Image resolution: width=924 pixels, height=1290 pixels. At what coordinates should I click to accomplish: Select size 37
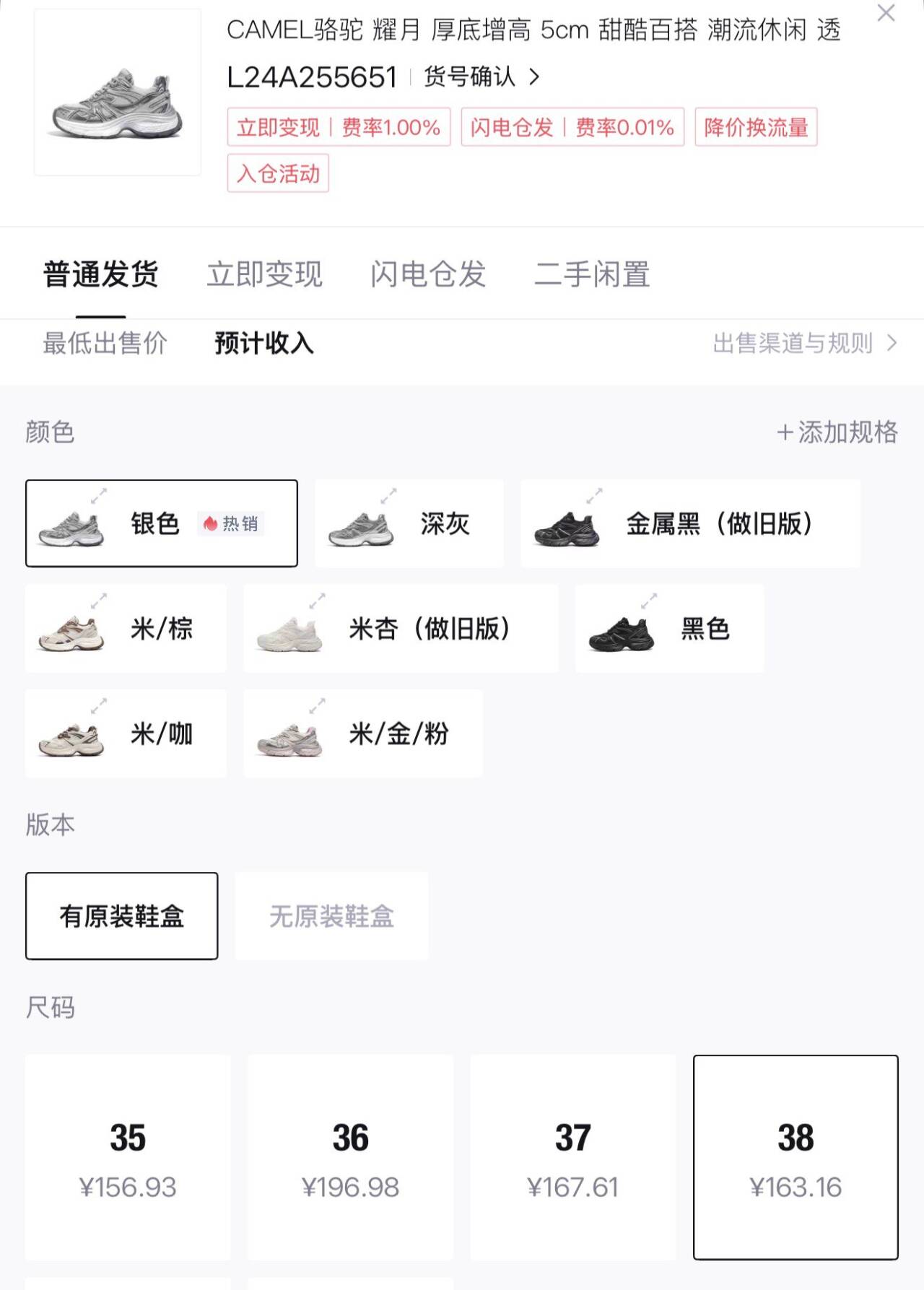pyautogui.click(x=573, y=1157)
